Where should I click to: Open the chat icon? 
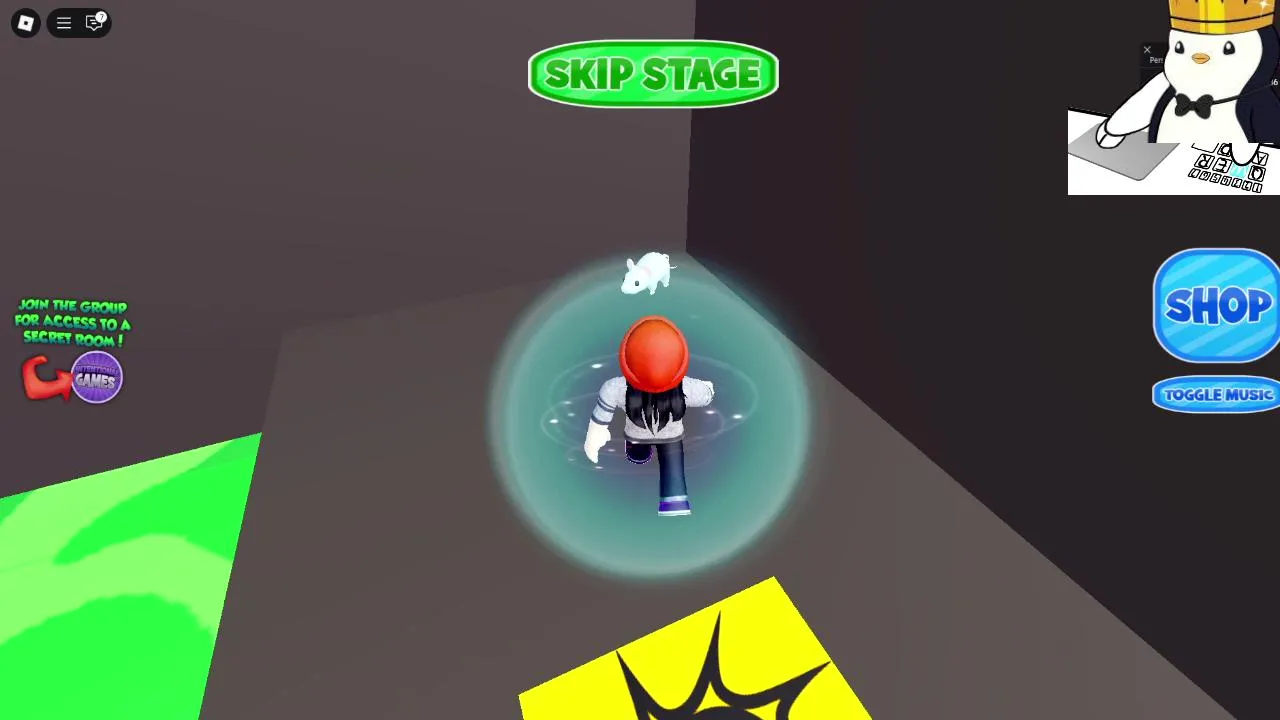point(95,23)
